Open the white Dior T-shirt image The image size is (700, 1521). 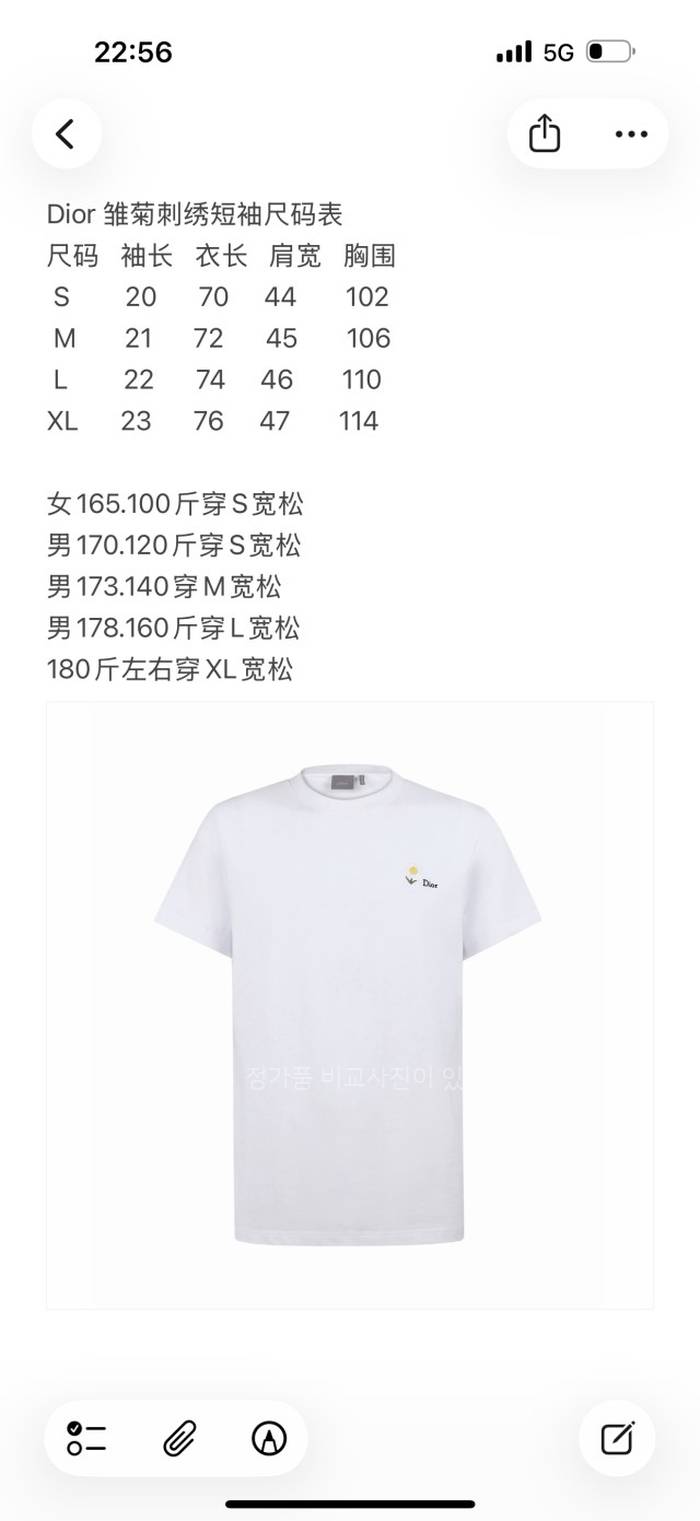[x=349, y=1005]
